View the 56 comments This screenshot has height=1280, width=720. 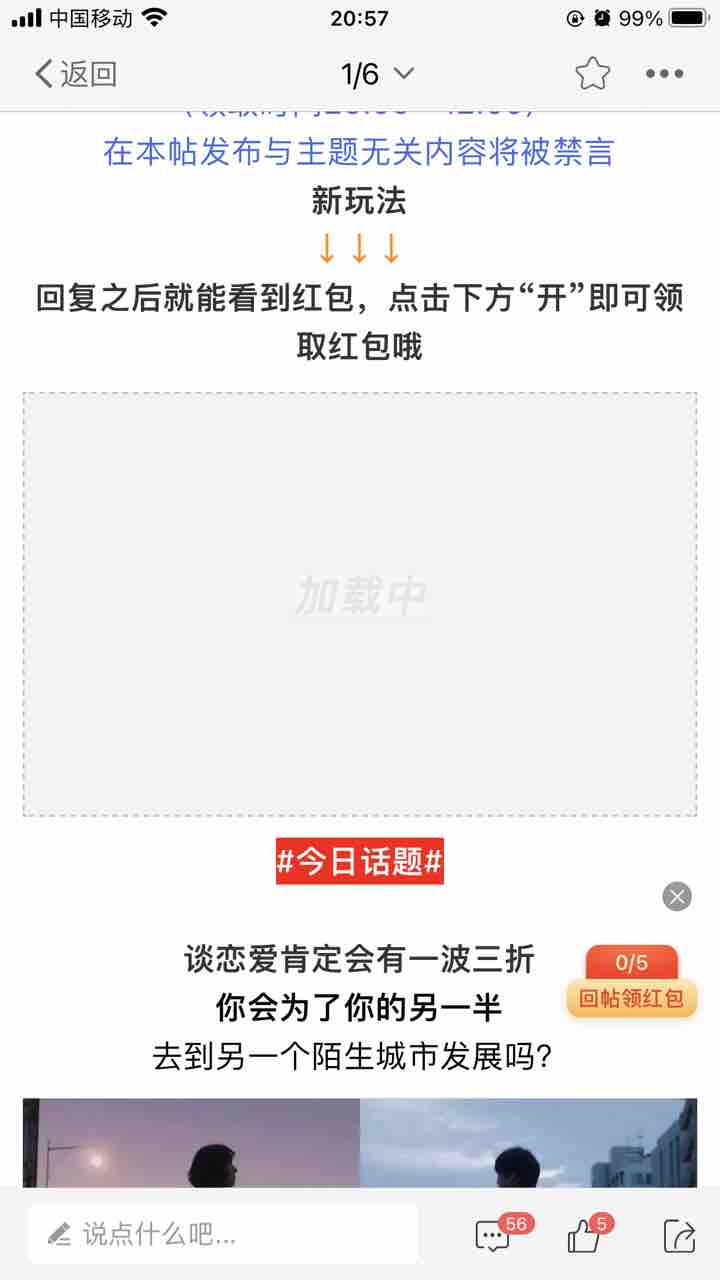494,1236
